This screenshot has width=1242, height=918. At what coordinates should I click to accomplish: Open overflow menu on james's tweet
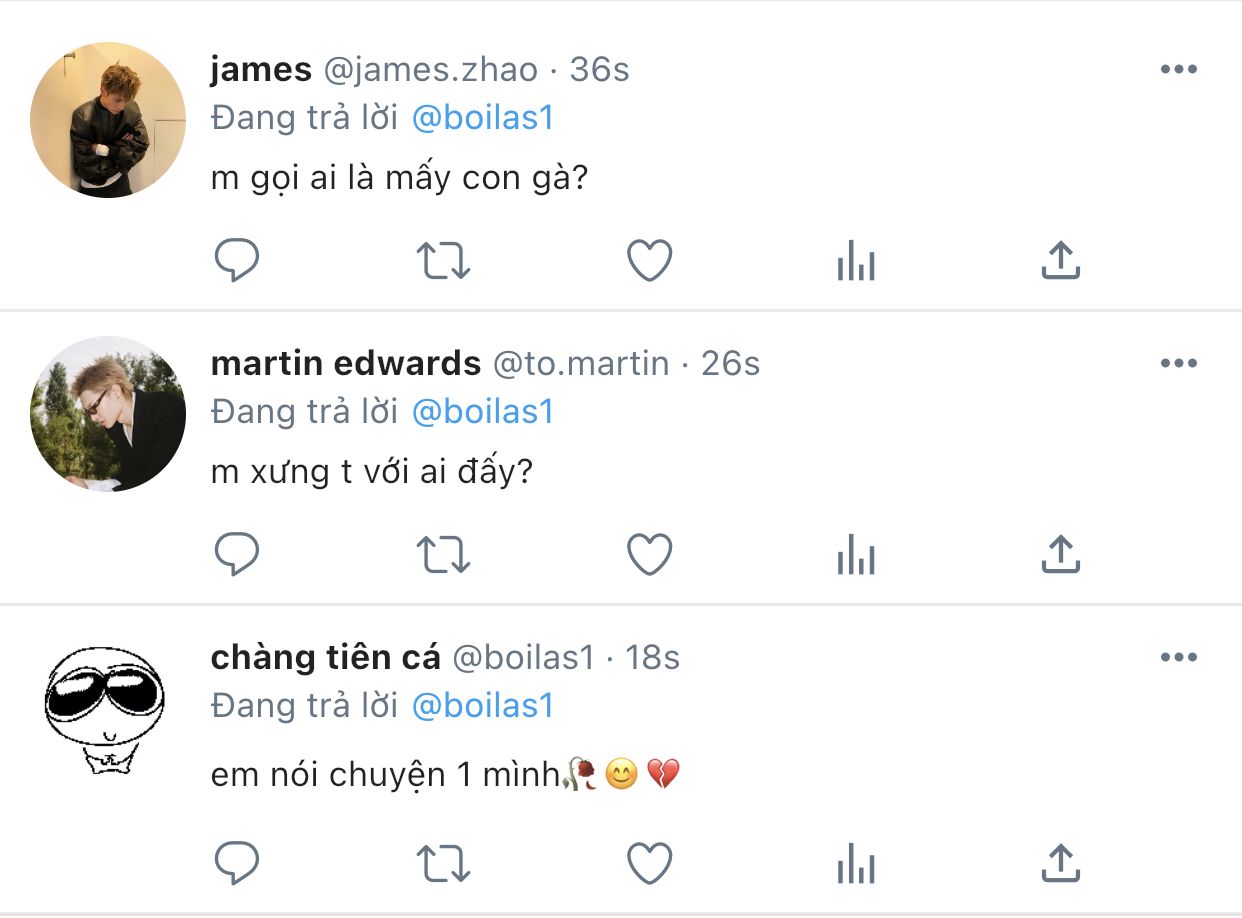pyautogui.click(x=1179, y=69)
